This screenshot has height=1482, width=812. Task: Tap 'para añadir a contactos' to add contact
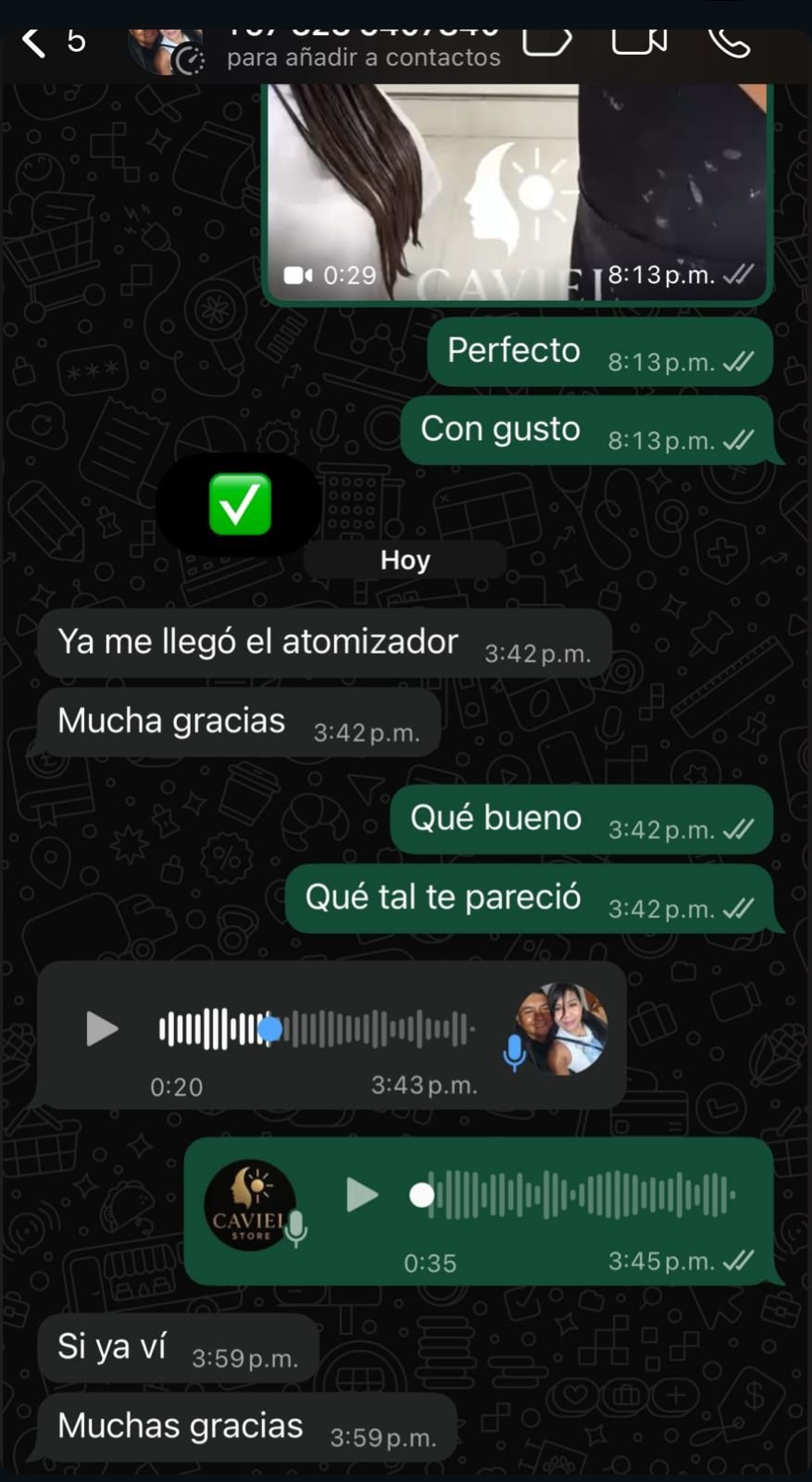[x=363, y=57]
